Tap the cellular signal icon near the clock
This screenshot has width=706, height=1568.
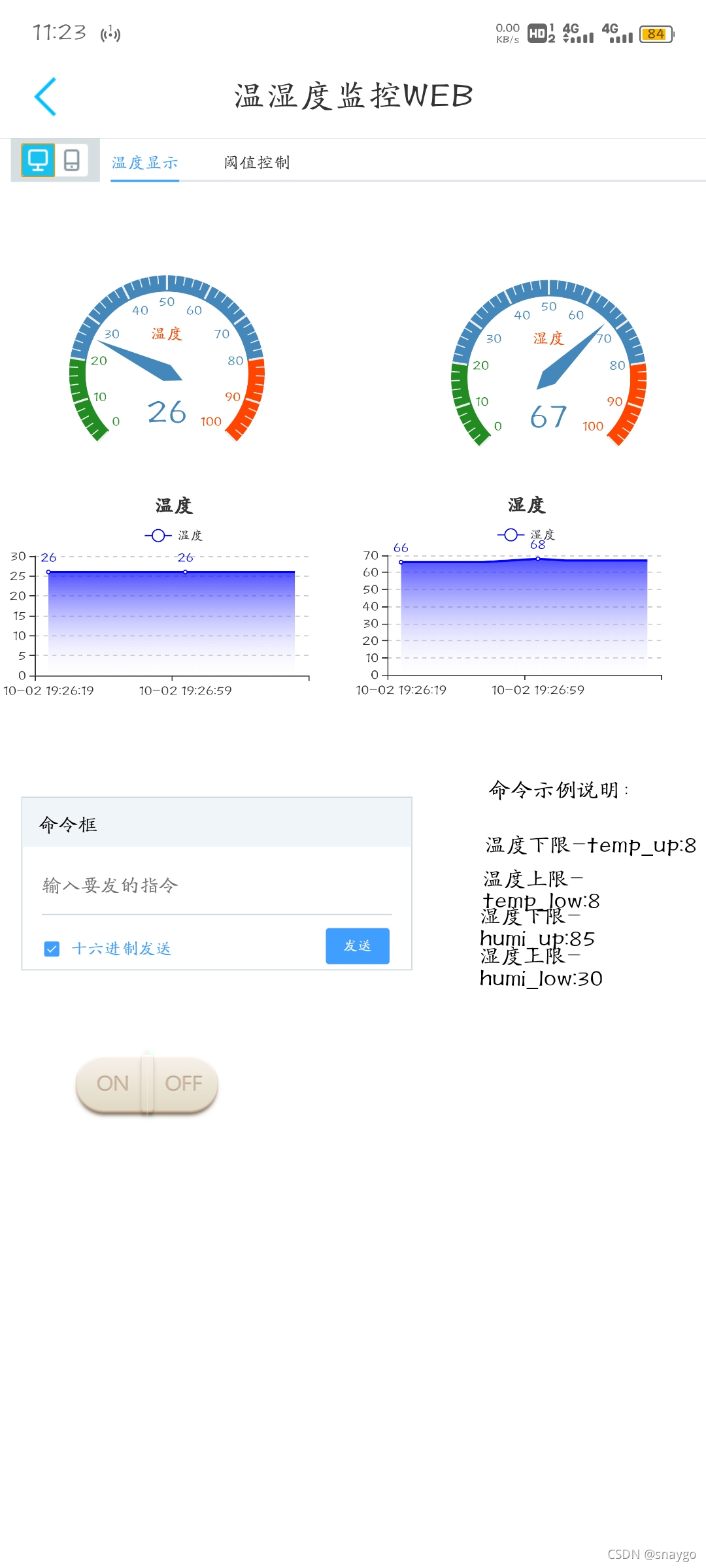pyautogui.click(x=109, y=33)
